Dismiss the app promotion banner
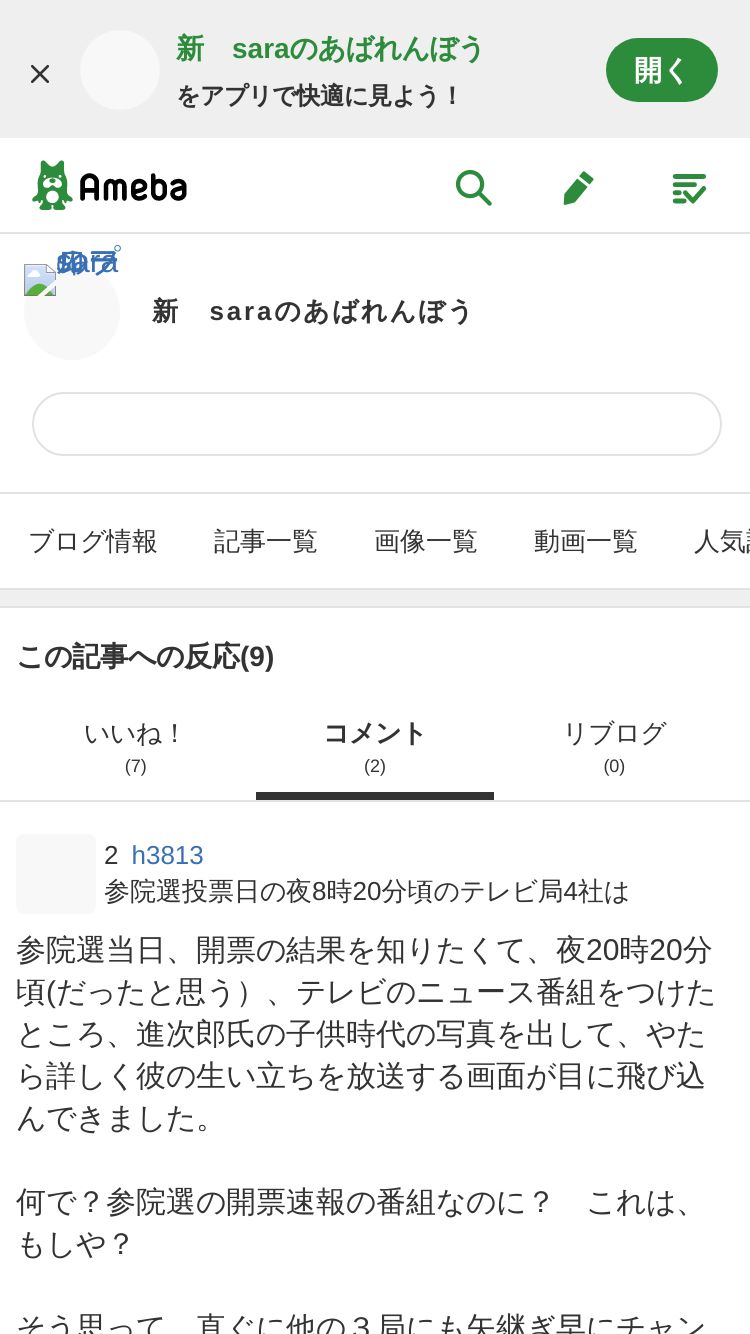The height and width of the screenshot is (1334, 750). 40,74
